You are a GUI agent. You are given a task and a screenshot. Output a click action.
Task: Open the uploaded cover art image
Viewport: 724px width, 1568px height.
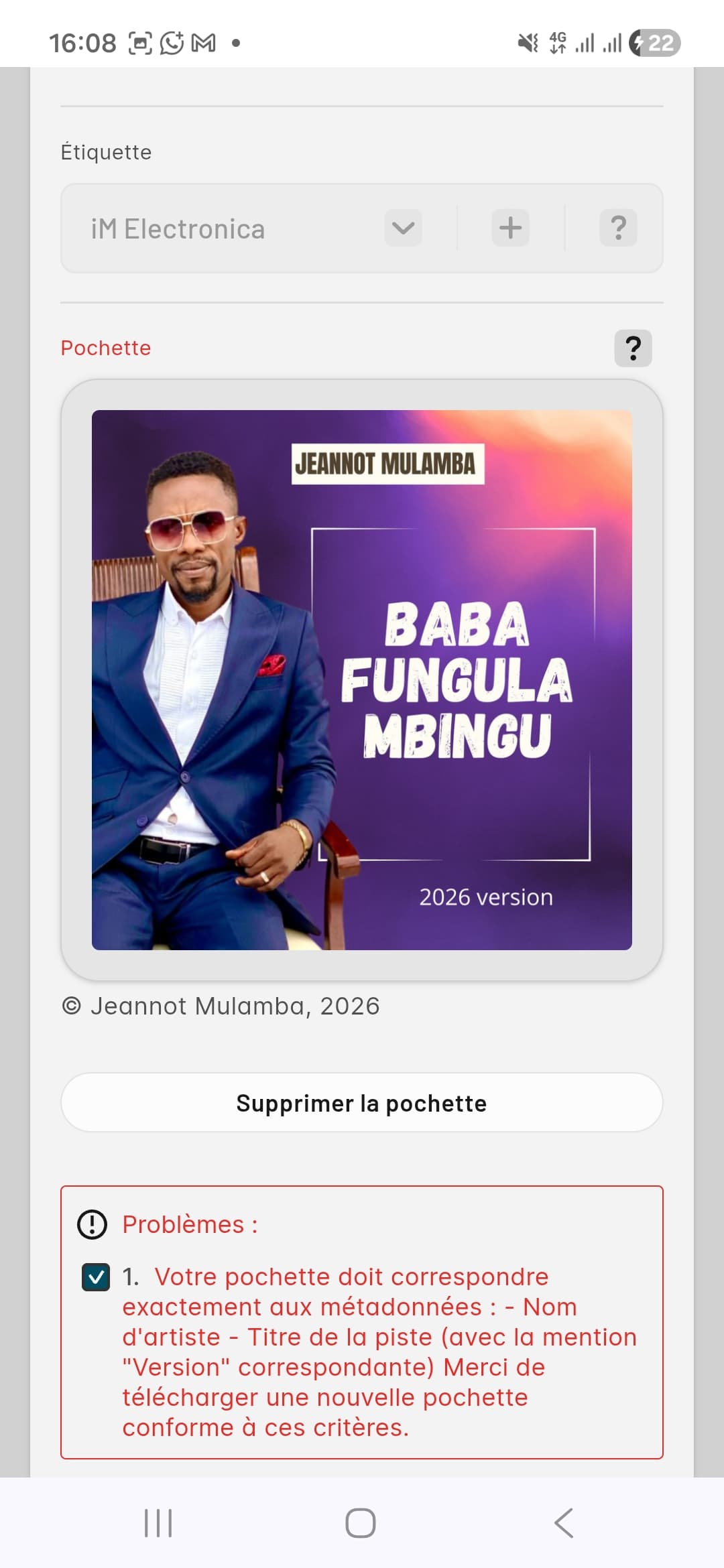(x=362, y=679)
